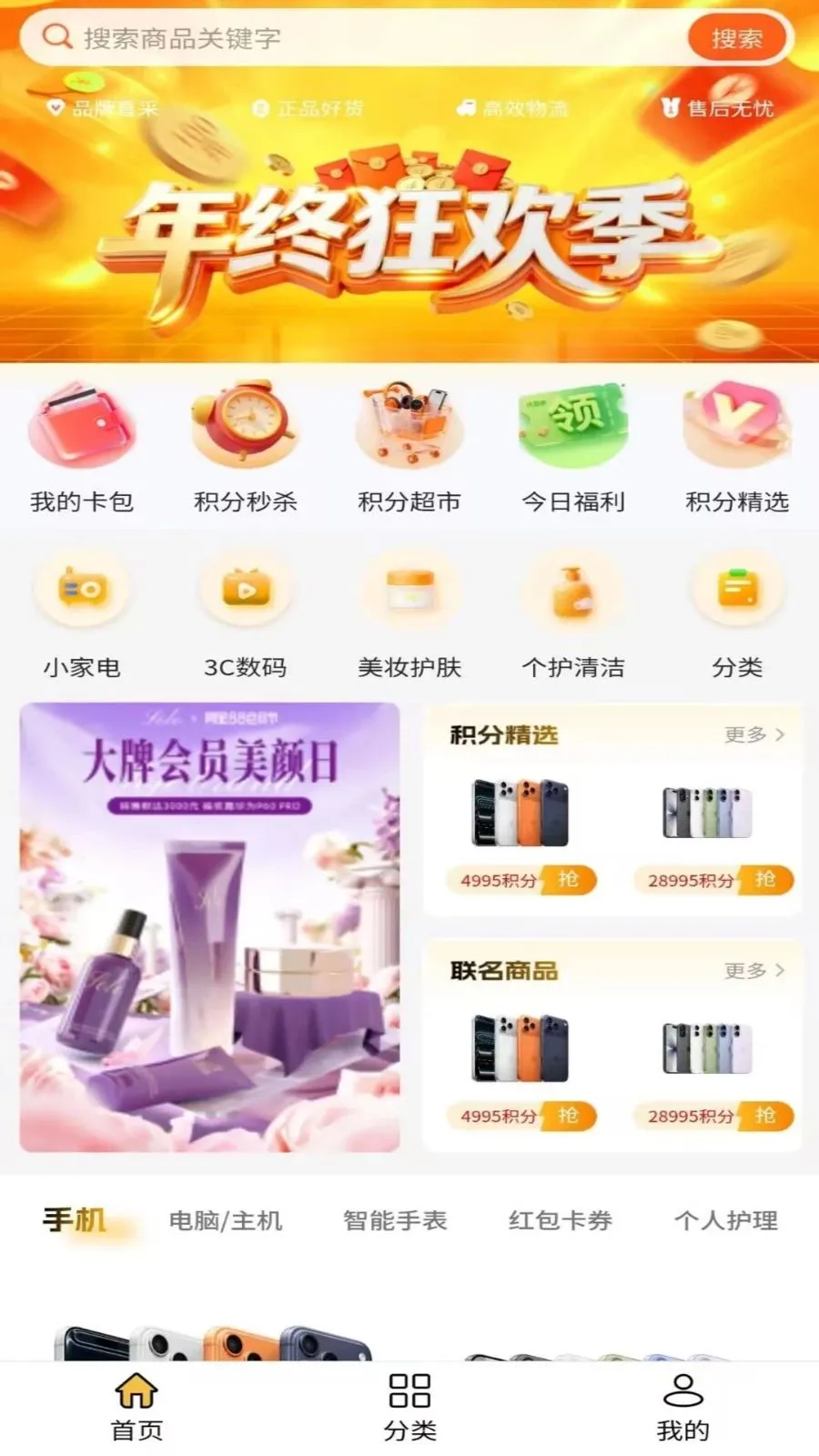This screenshot has width=819, height=1456.
Task: Switch to the 红包卡券 tab
Action: pyautogui.click(x=561, y=1220)
